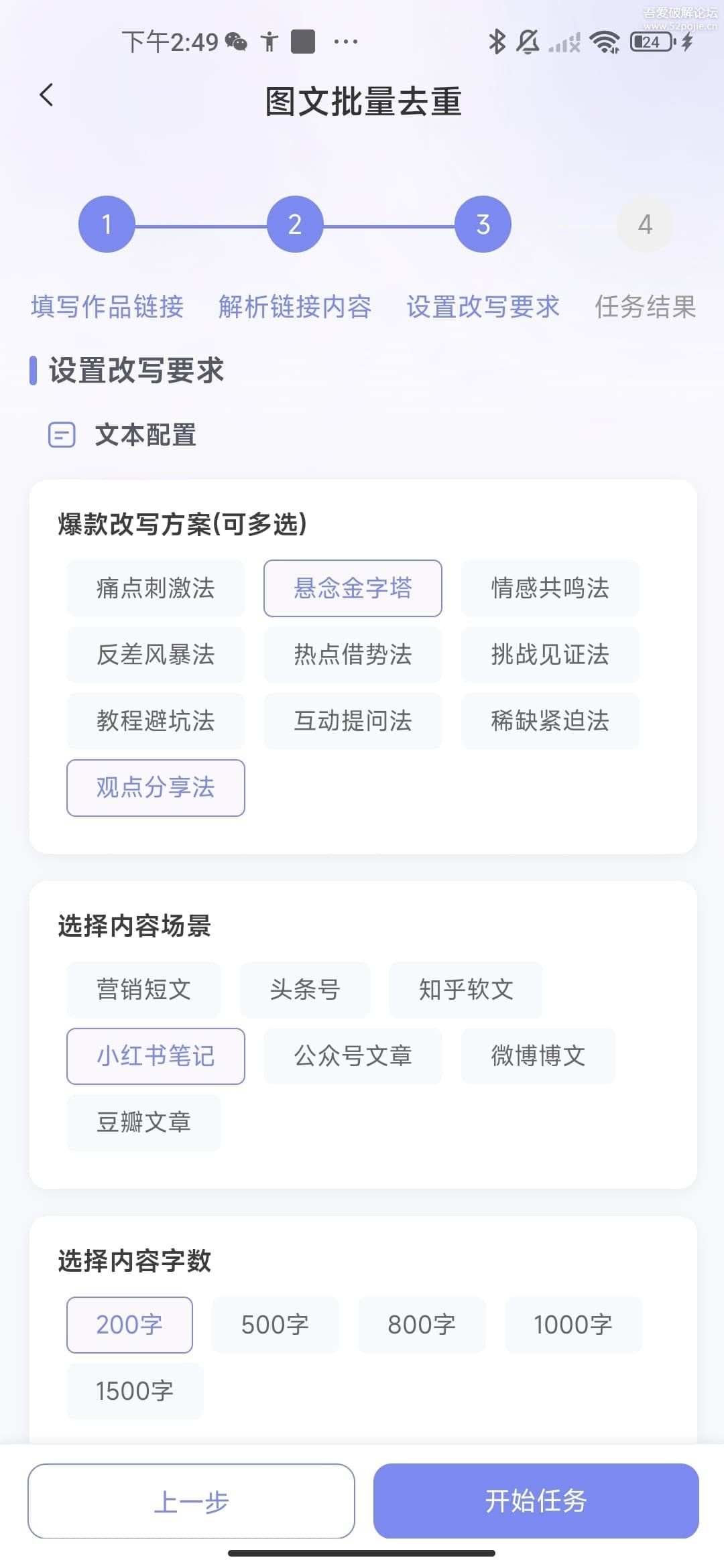Deselect the 悬念金字塔 rewrite scheme
724x1568 pixels.
click(353, 588)
